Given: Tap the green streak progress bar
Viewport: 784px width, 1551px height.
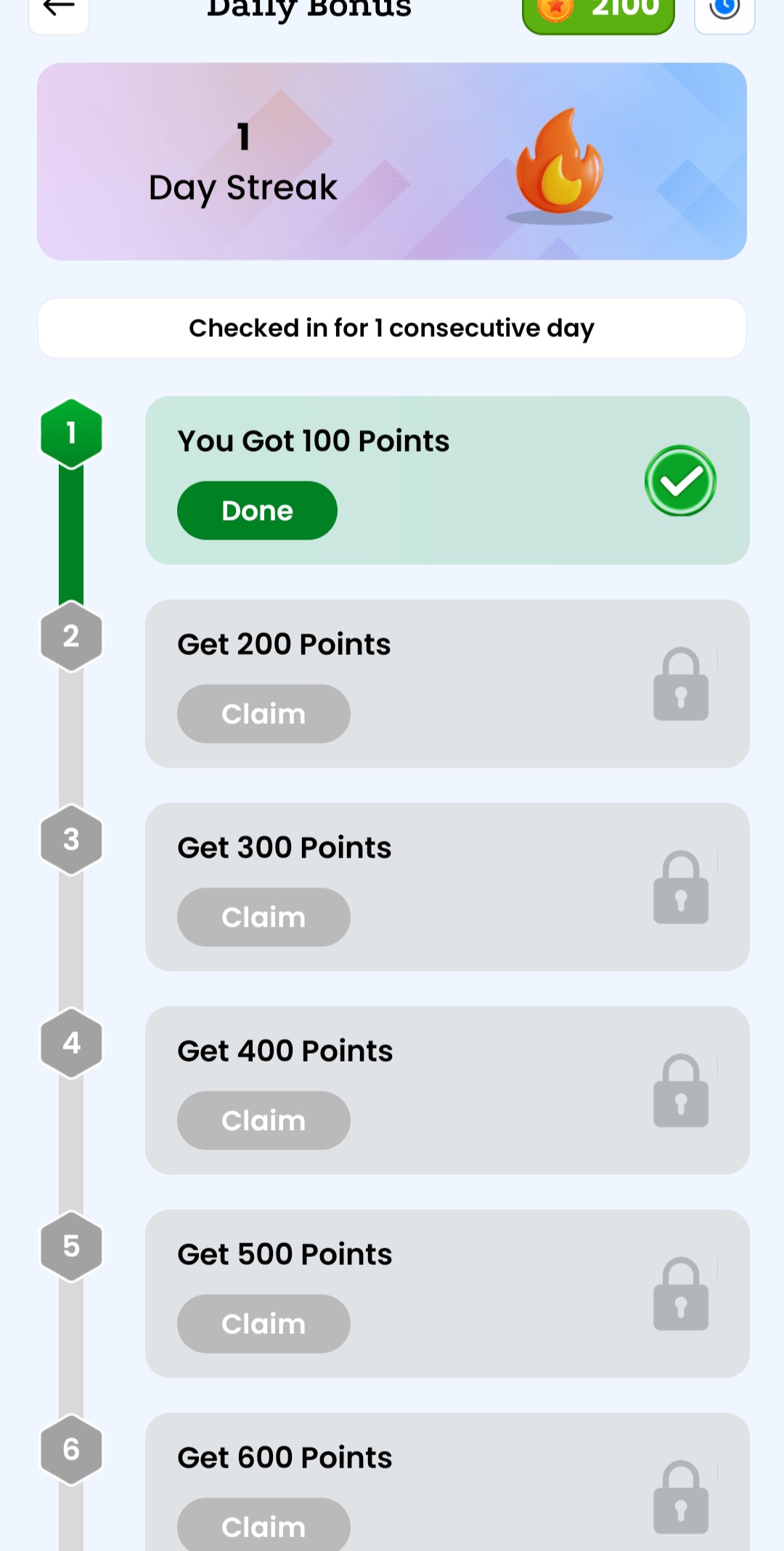Looking at the screenshot, I should click(x=70, y=535).
